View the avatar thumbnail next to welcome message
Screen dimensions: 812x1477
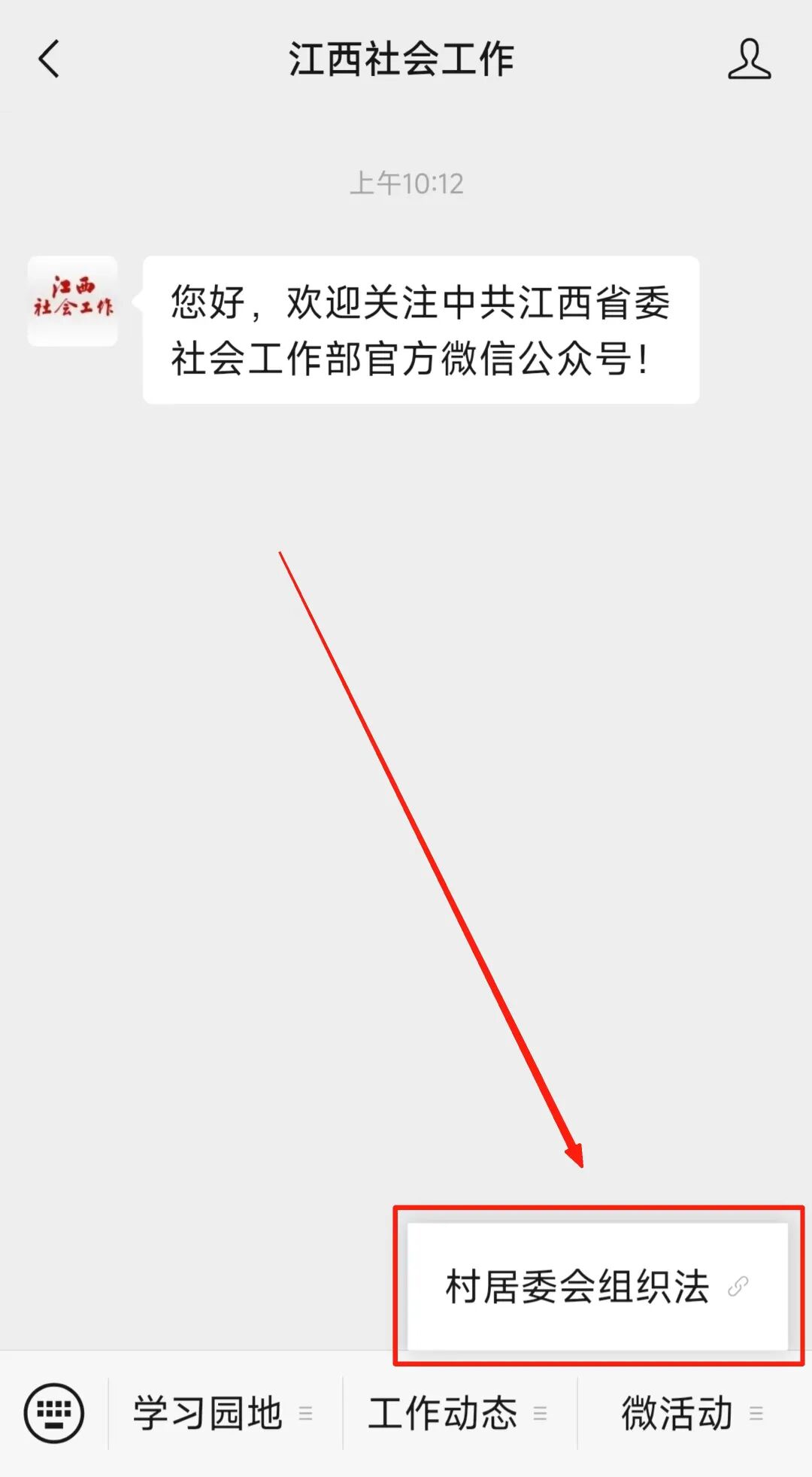[x=72, y=301]
